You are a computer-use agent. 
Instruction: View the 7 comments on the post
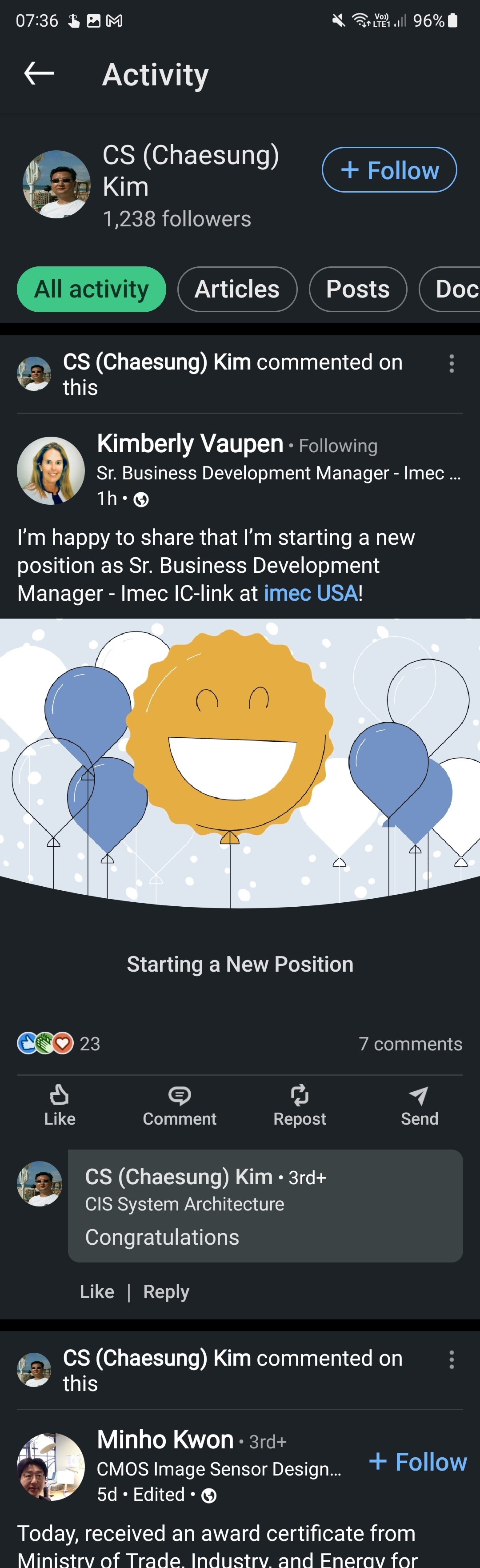pyautogui.click(x=410, y=1044)
